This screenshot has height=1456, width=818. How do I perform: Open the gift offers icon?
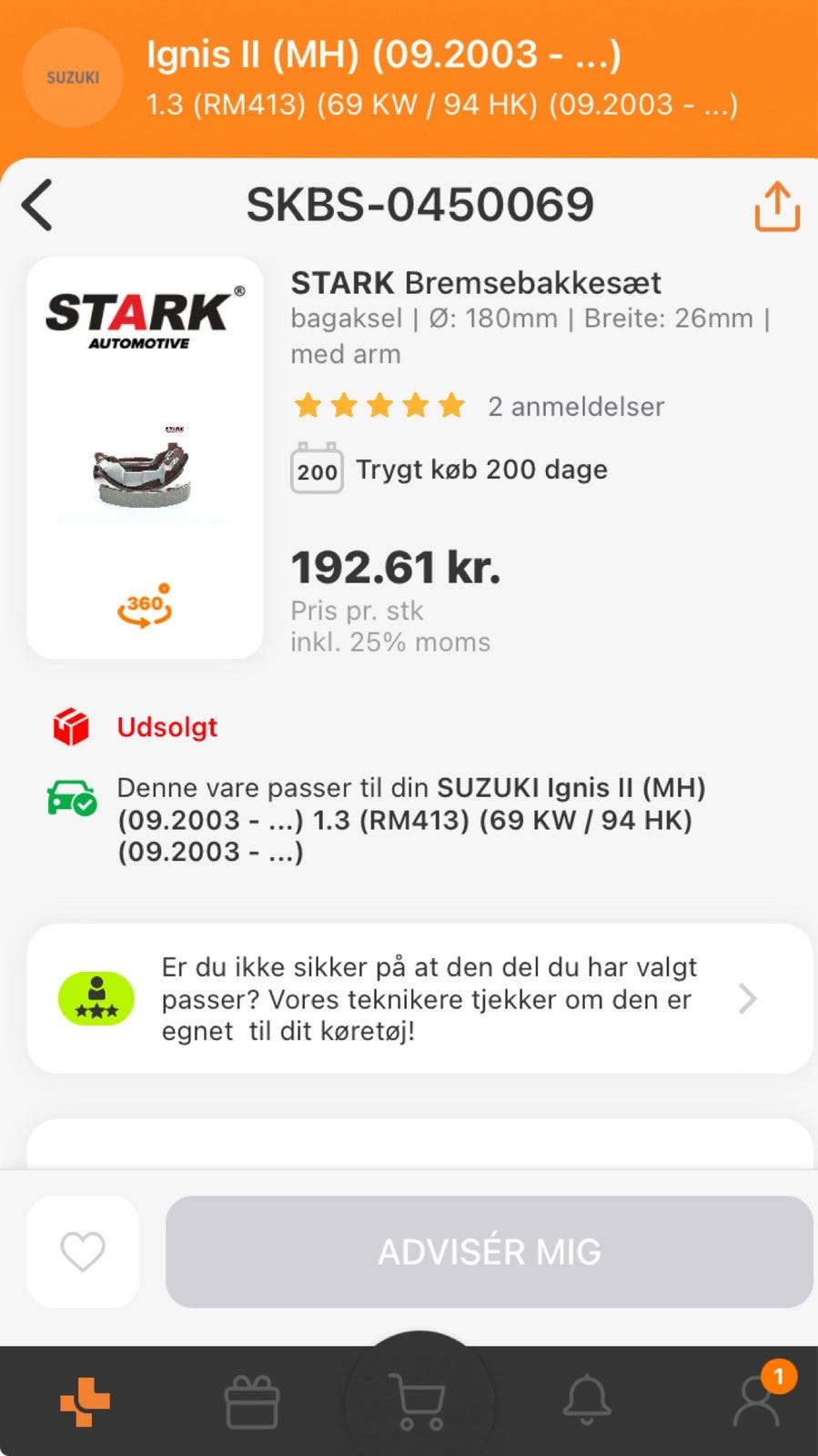(x=250, y=1400)
